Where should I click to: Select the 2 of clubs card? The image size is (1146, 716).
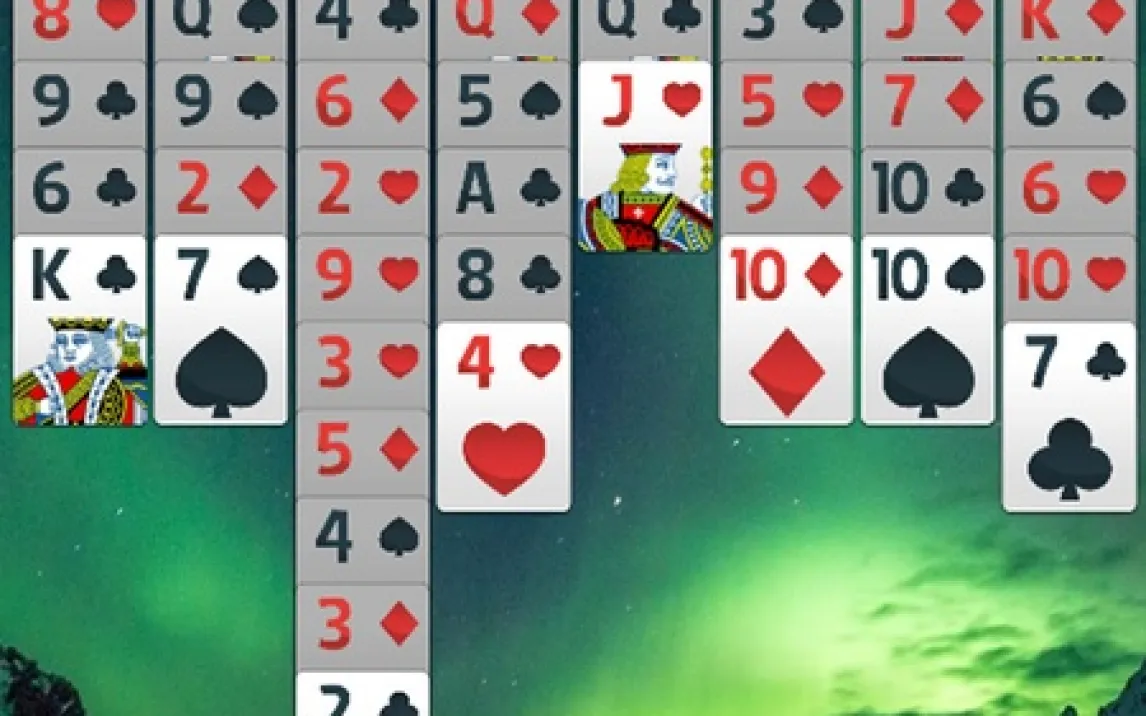pos(362,696)
